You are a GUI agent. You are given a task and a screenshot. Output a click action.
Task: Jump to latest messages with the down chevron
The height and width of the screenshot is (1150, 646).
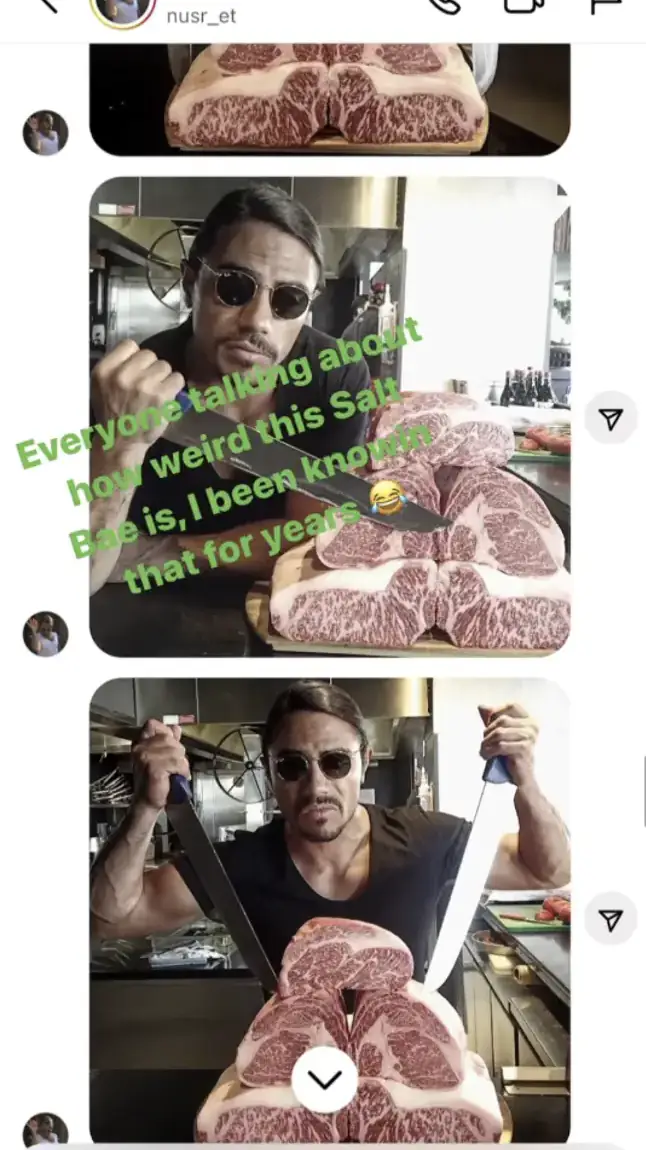(x=325, y=1080)
